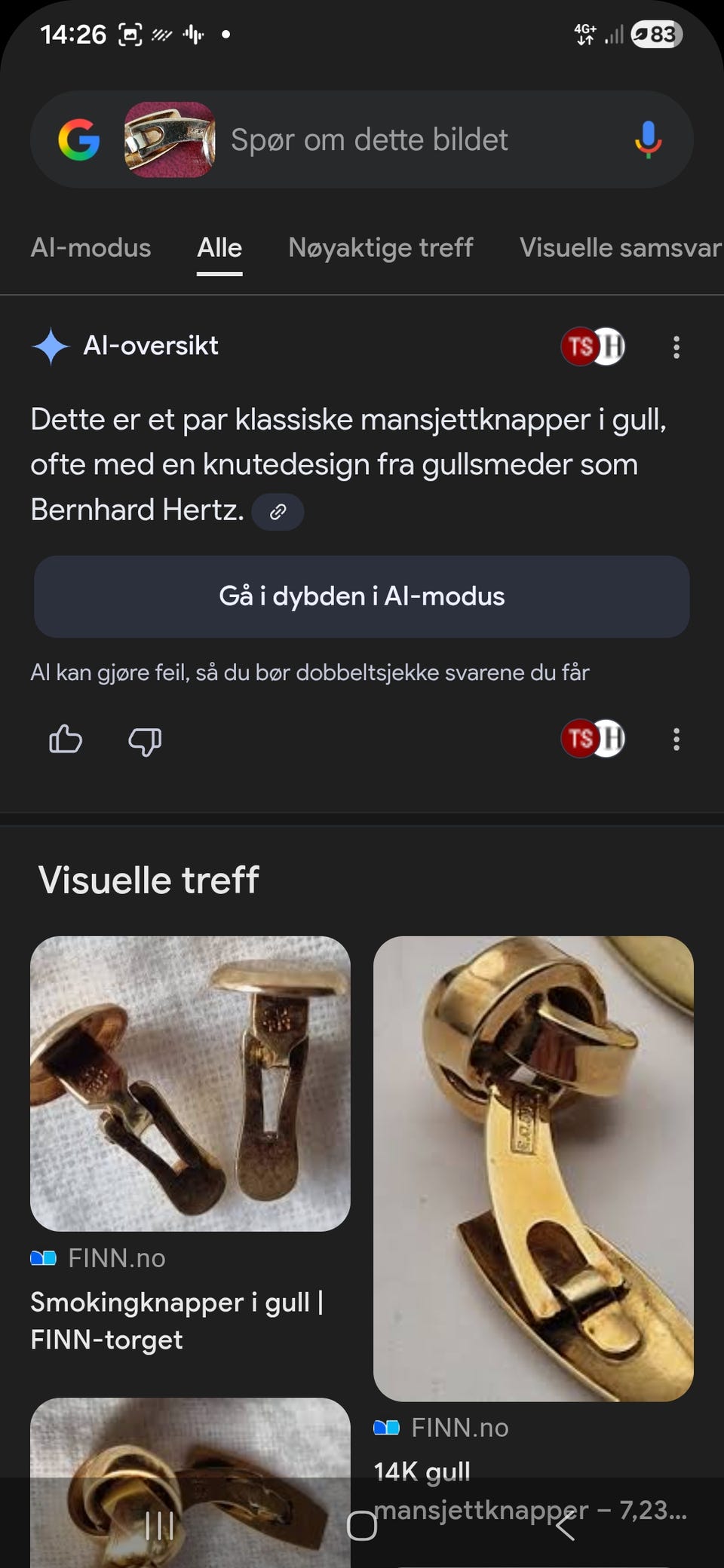Tap the Spør om dette bildet field
Image resolution: width=724 pixels, height=1568 pixels.
pyautogui.click(x=371, y=139)
